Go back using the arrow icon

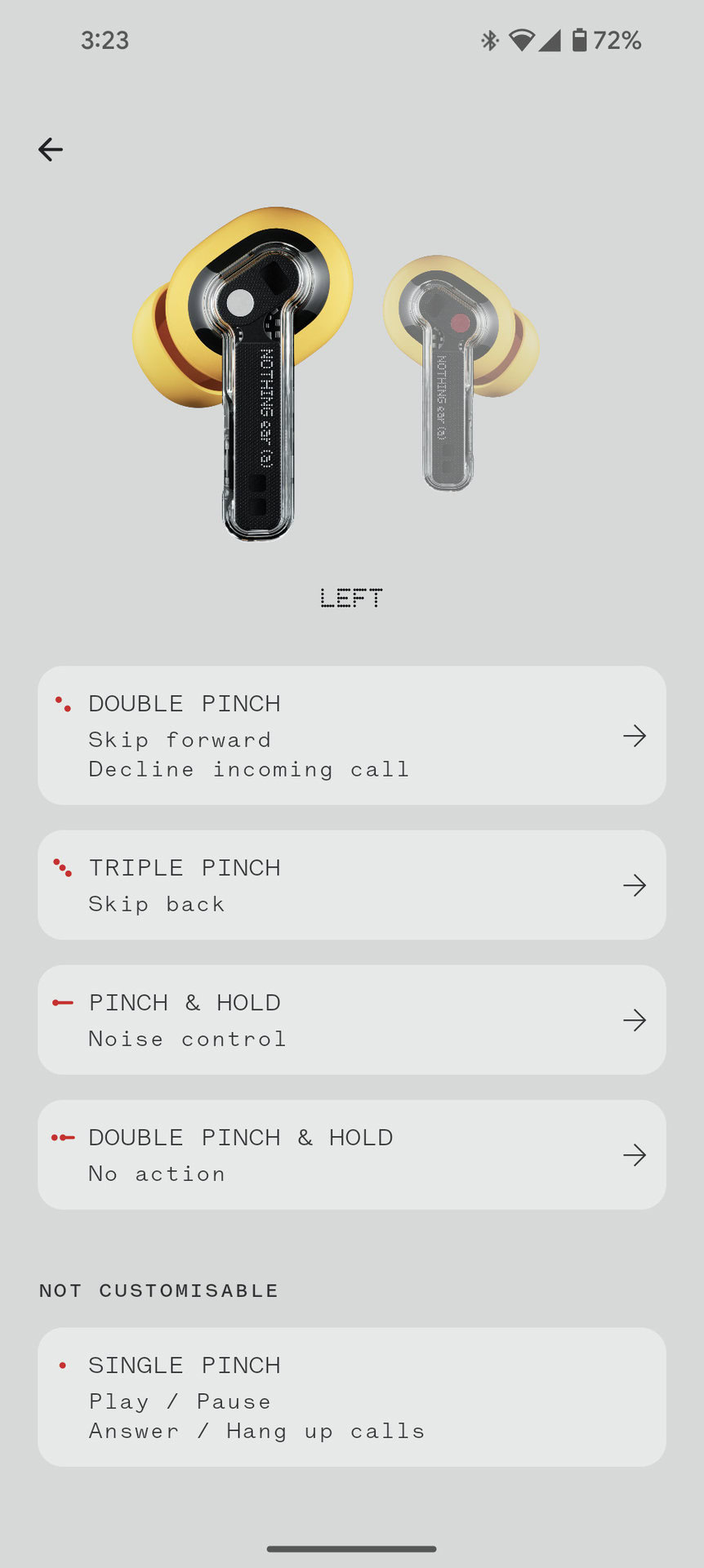coord(51,149)
